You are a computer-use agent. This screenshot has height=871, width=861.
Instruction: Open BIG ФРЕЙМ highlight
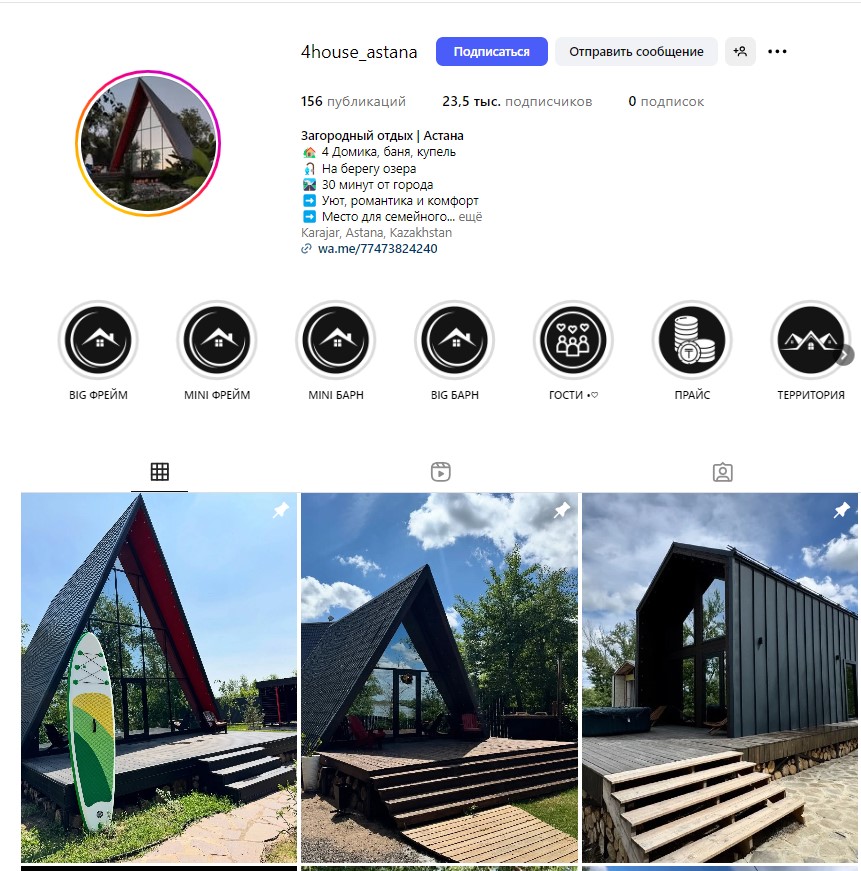(x=98, y=341)
